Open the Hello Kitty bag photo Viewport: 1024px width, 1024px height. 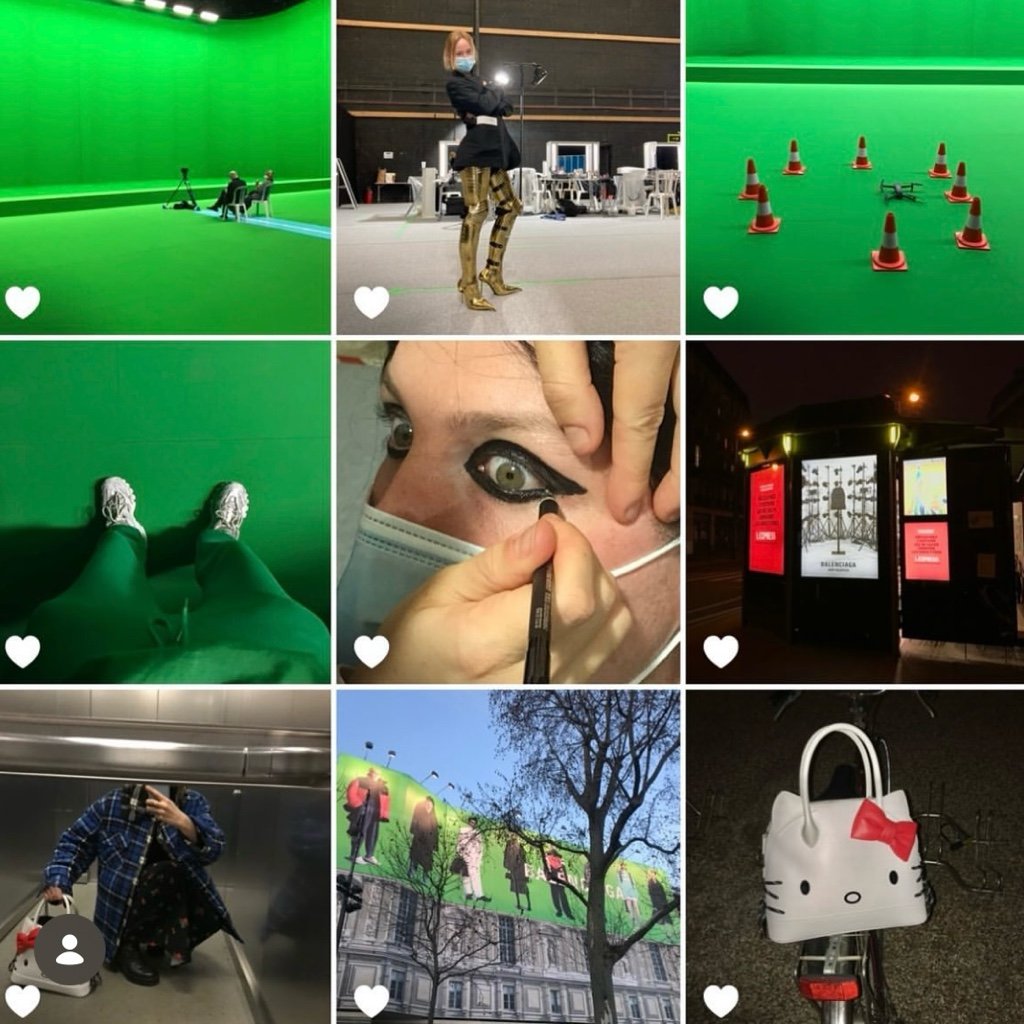[855, 857]
